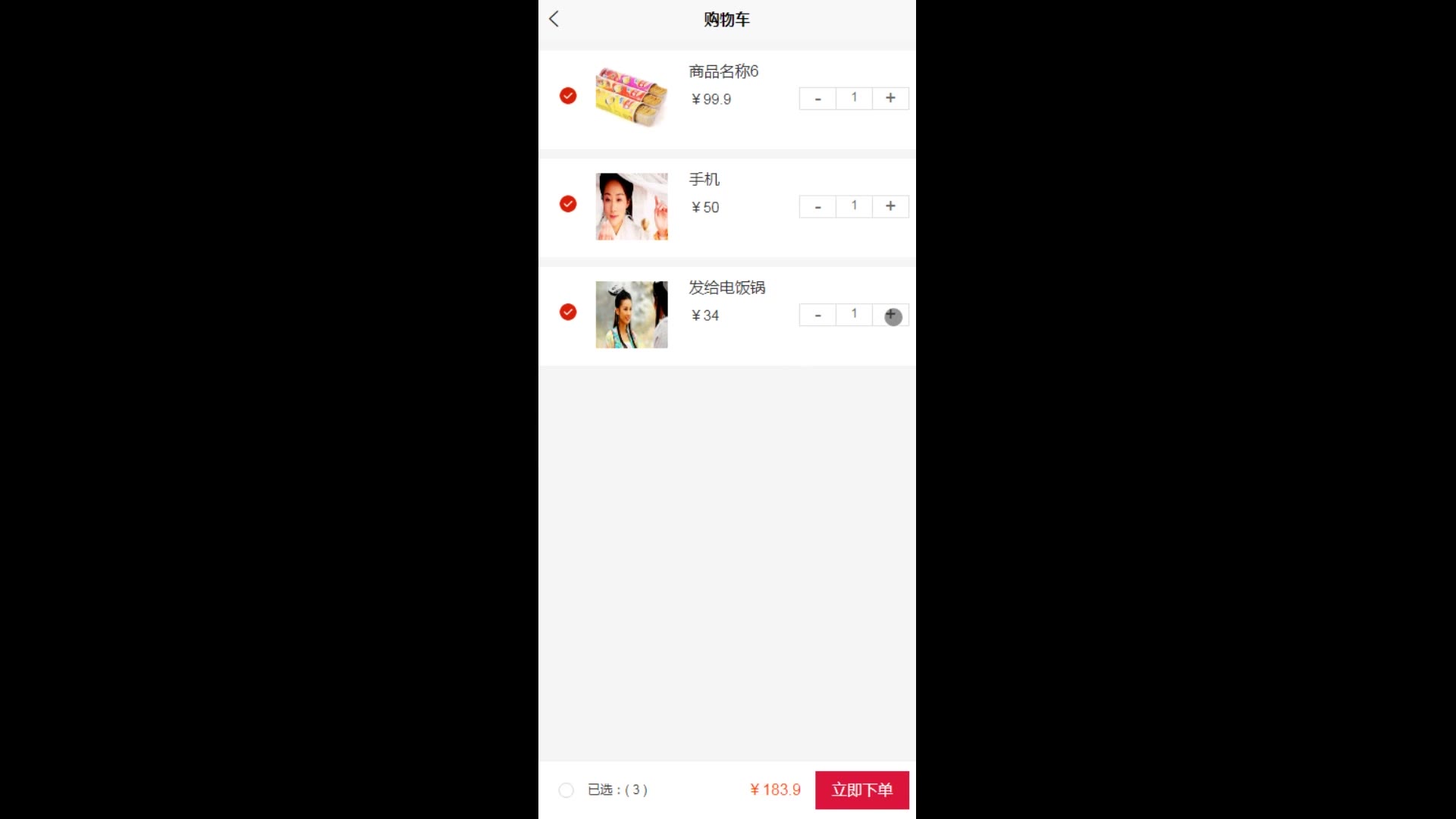The height and width of the screenshot is (819, 1456).
Task: Go back from the shopping cart
Action: coord(554,19)
